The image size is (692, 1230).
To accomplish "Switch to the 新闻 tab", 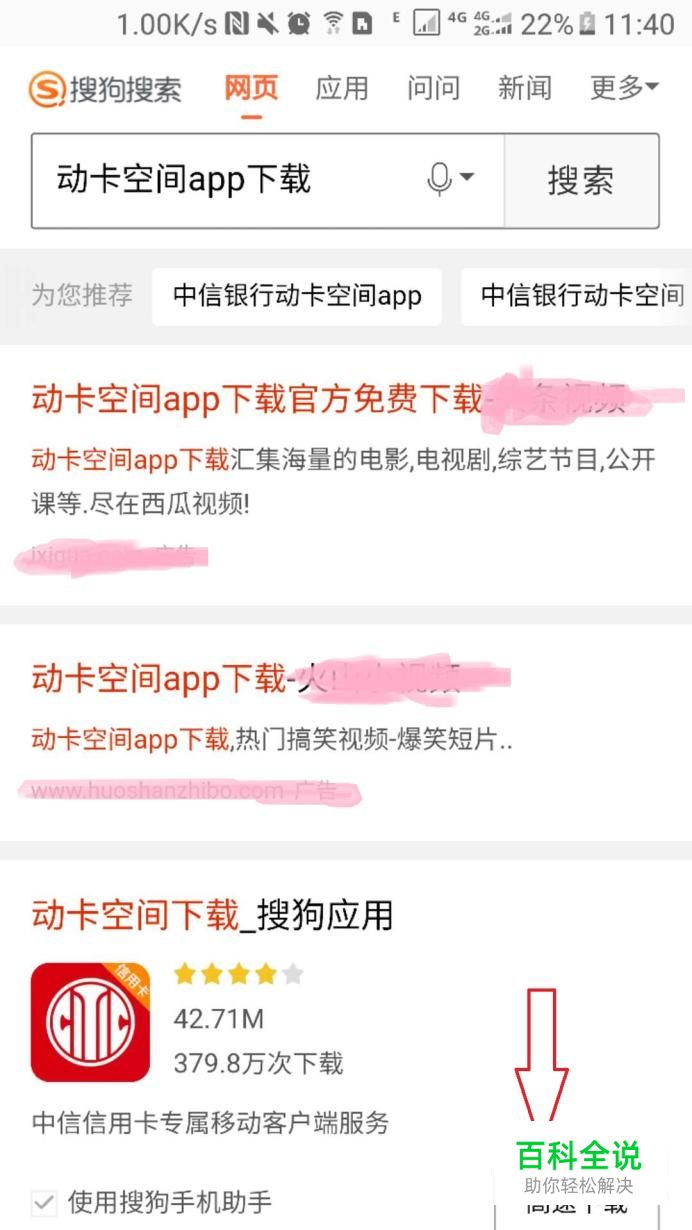I will (525, 88).
